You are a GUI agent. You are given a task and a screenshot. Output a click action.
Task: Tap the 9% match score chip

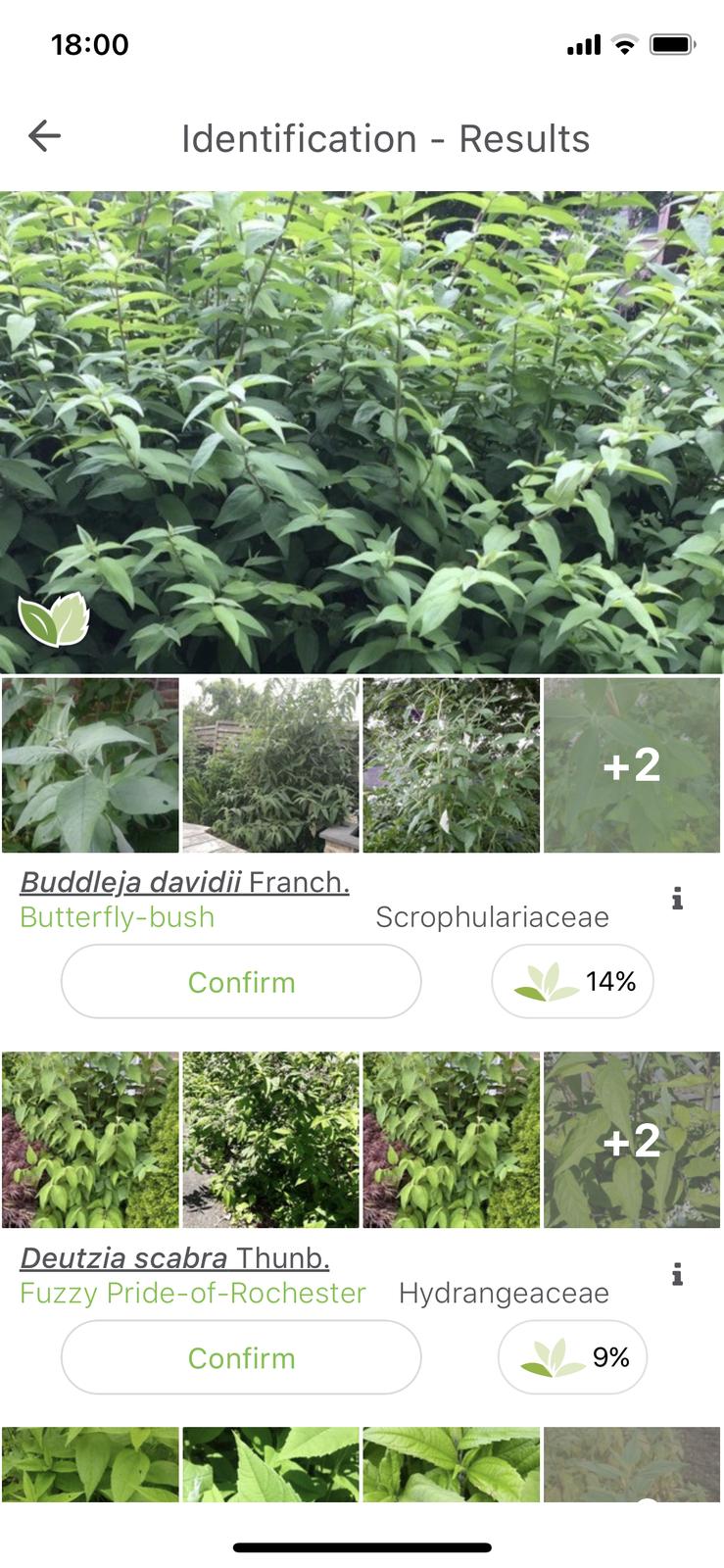(572, 1357)
